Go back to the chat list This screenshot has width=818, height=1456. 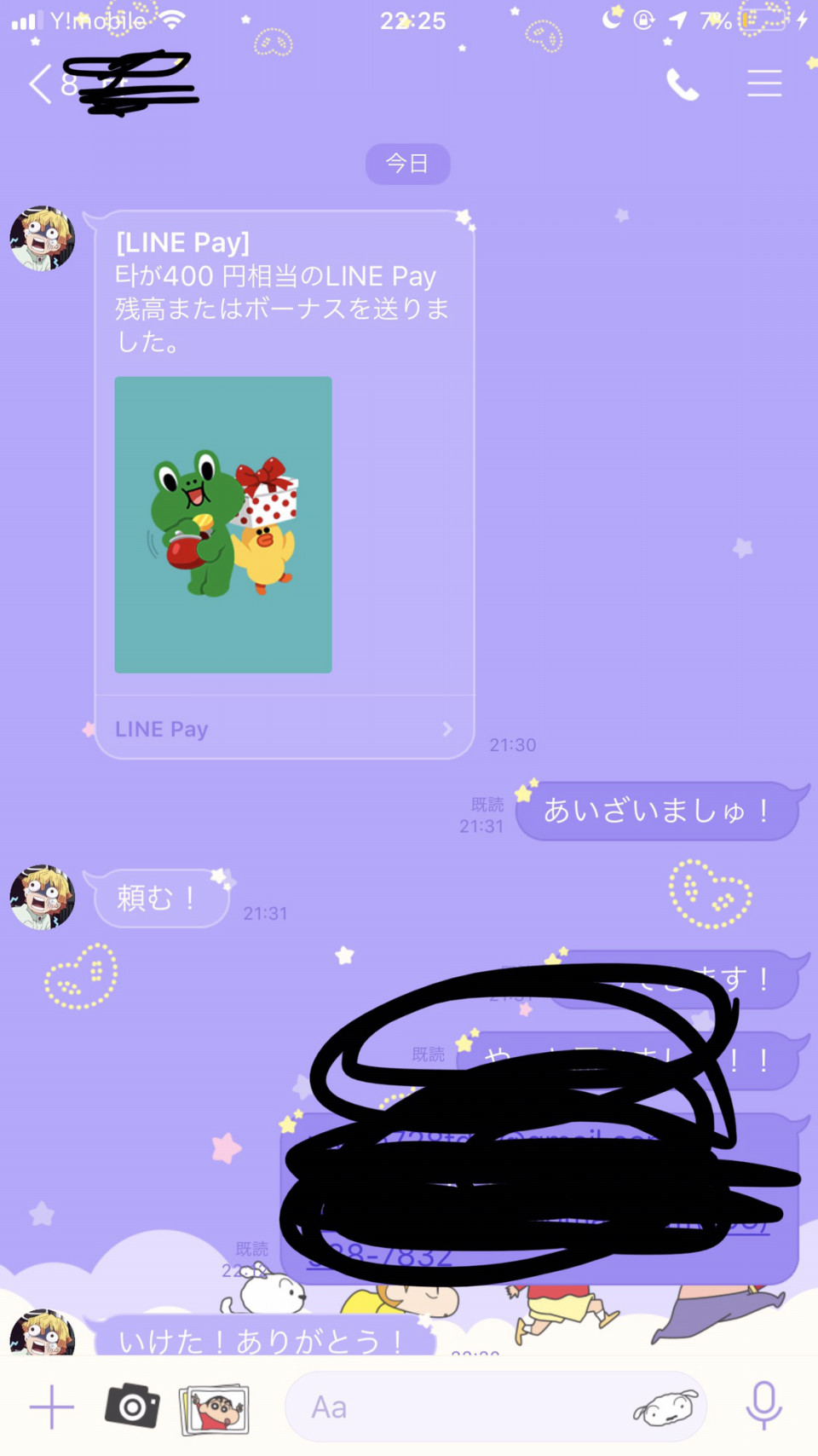click(x=40, y=84)
